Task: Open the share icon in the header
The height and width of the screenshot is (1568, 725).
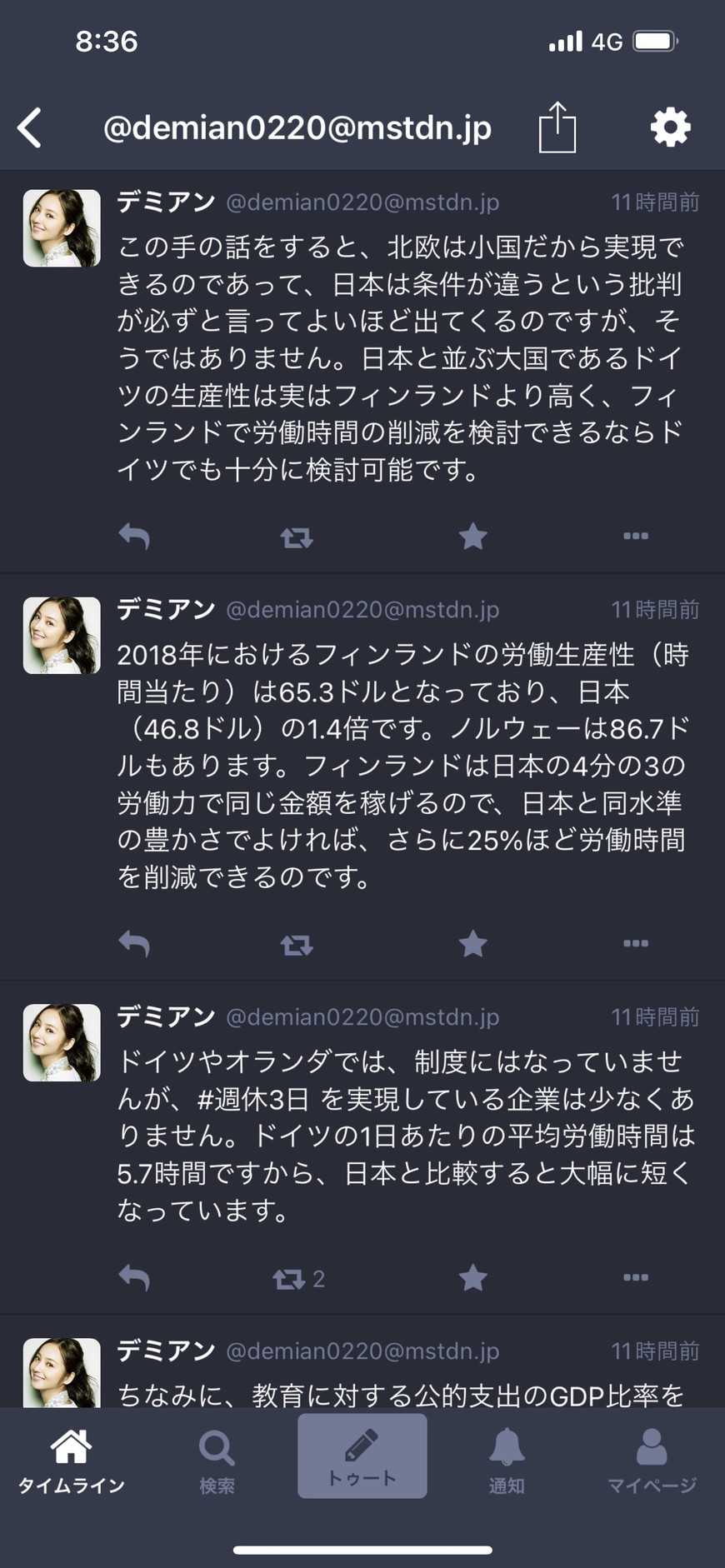Action: point(557,127)
